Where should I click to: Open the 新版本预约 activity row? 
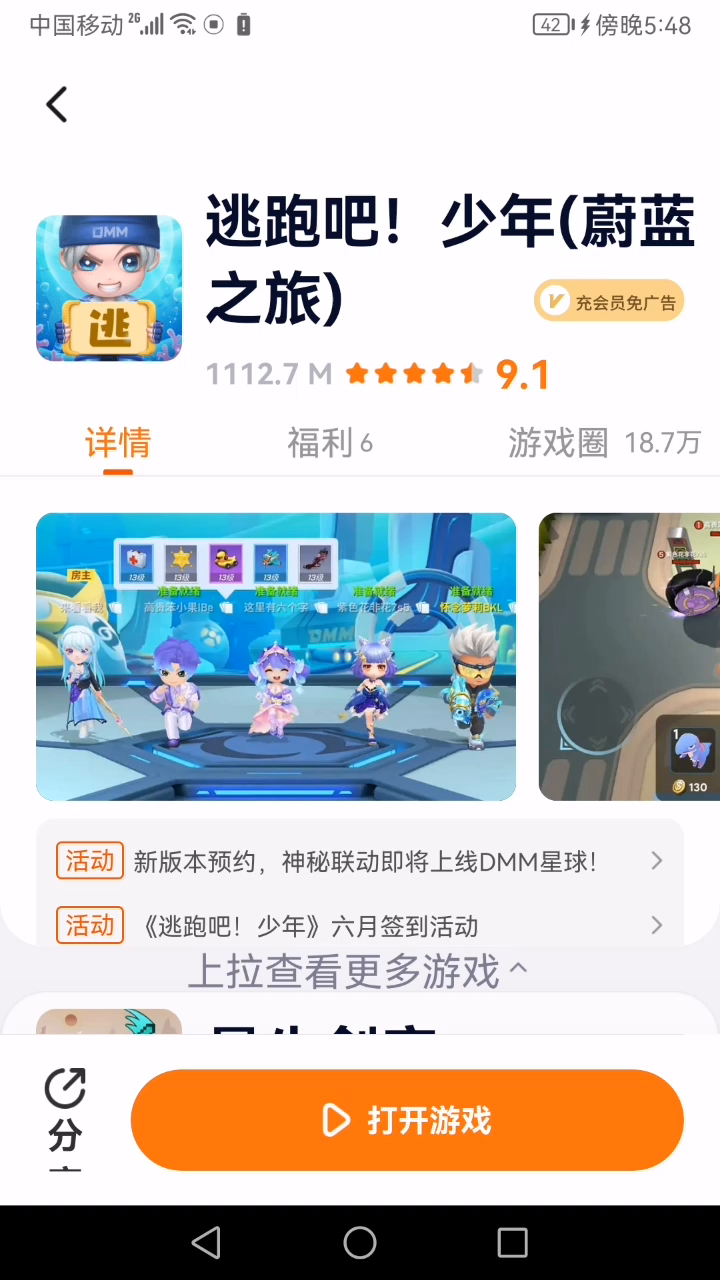point(360,861)
